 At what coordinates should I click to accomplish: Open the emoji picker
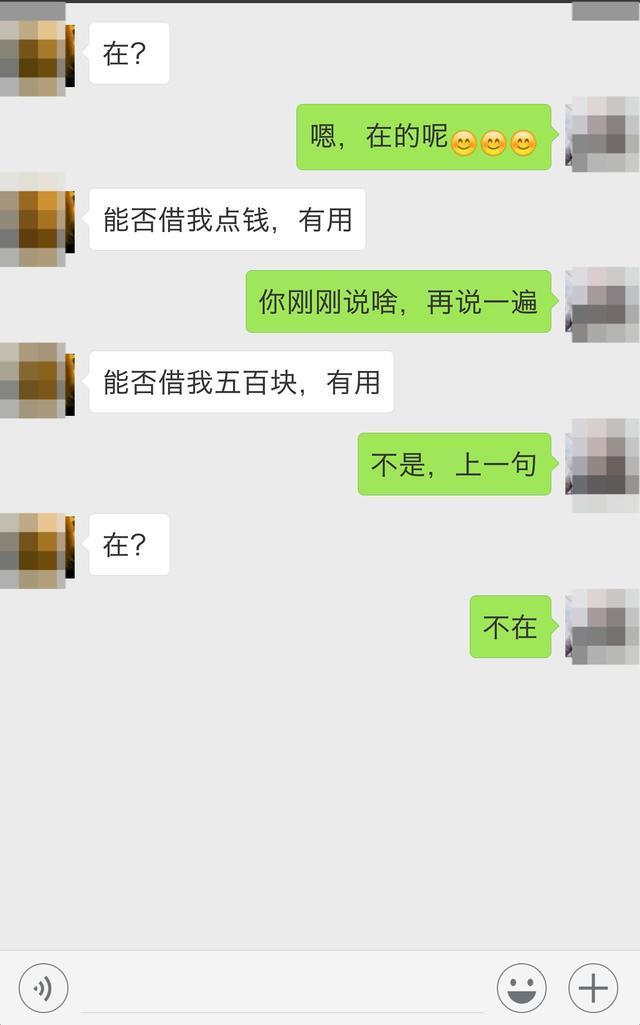click(x=521, y=989)
